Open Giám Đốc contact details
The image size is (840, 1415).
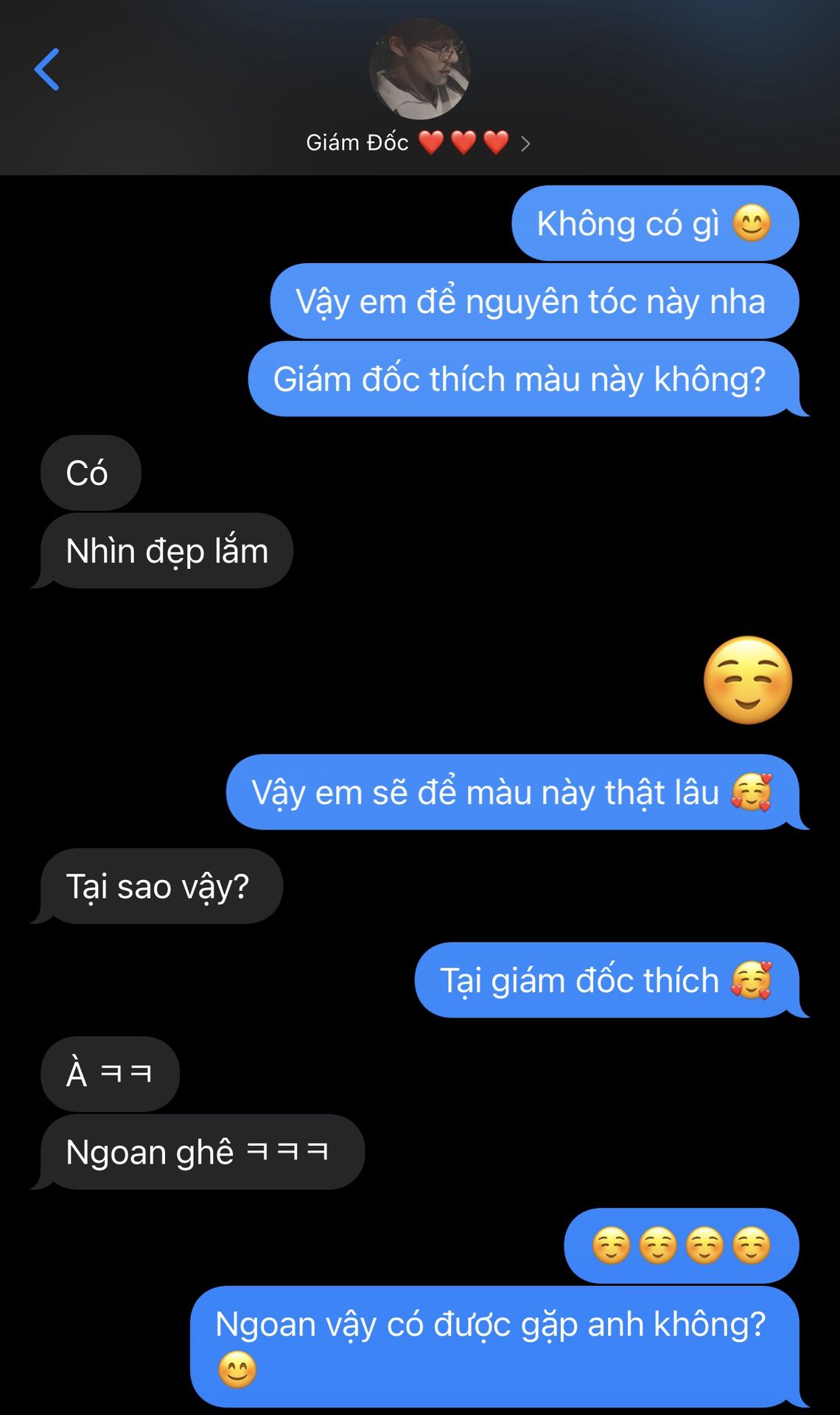click(x=418, y=142)
